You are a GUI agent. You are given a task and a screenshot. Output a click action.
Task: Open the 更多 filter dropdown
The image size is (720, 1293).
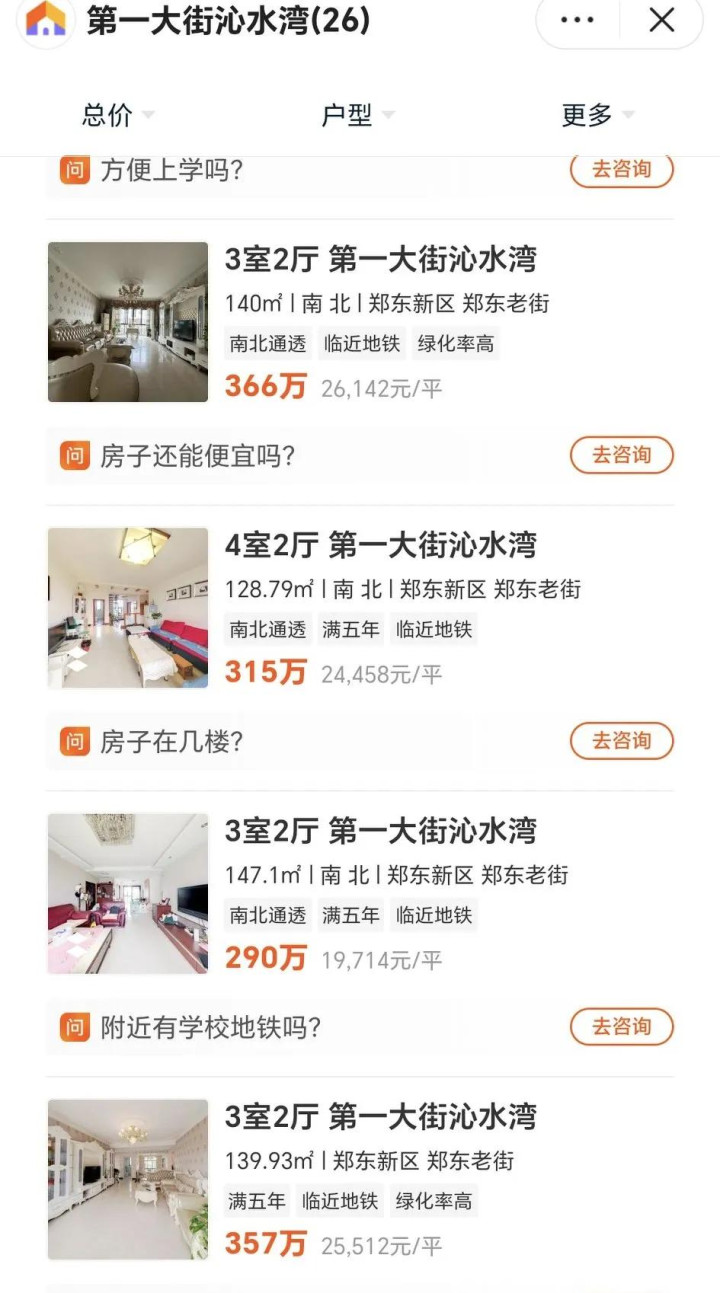(597, 115)
